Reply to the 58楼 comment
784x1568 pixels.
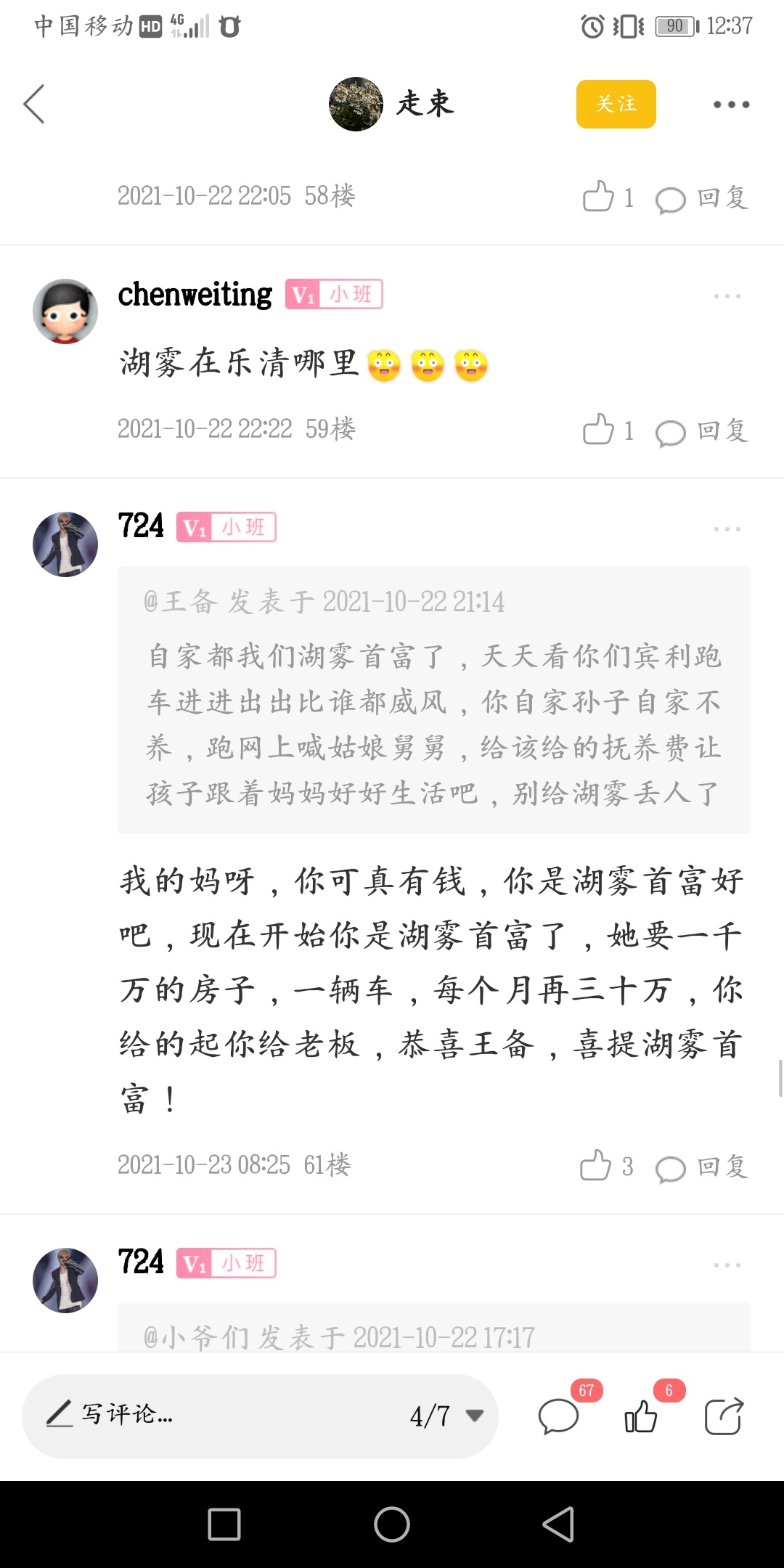[702, 198]
